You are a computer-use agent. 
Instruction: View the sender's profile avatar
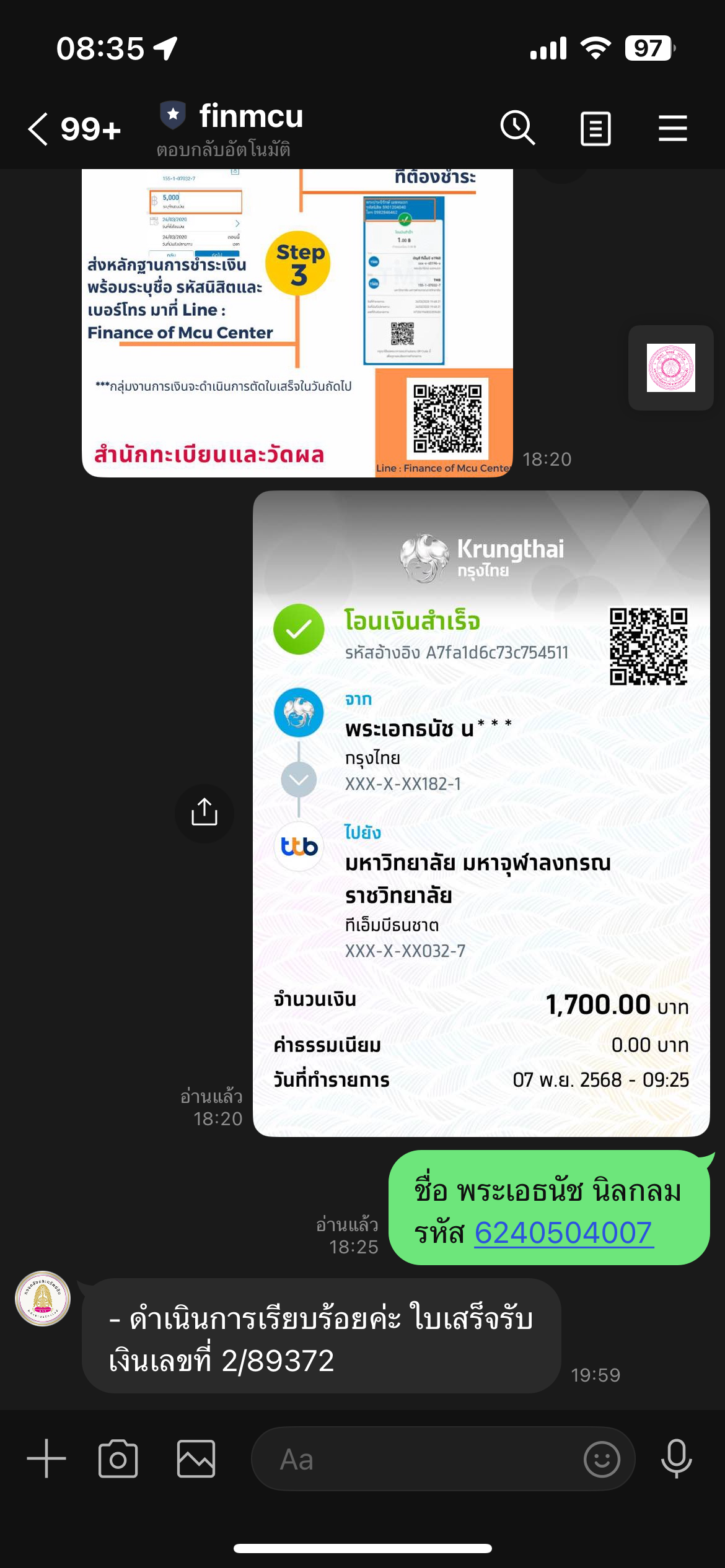coord(43,1299)
